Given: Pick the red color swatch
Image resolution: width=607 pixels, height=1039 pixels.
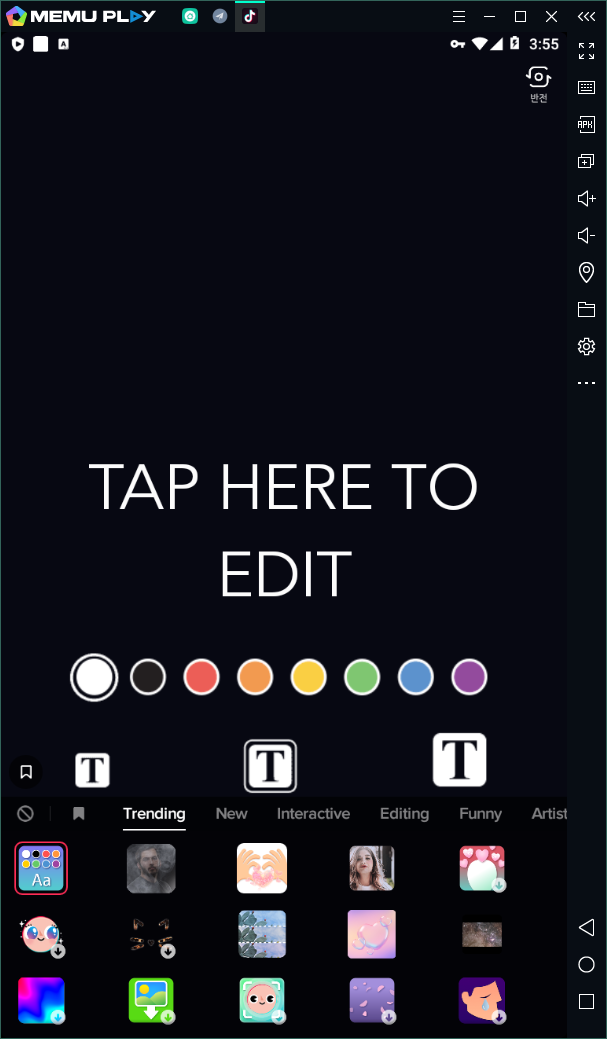Looking at the screenshot, I should [201, 677].
